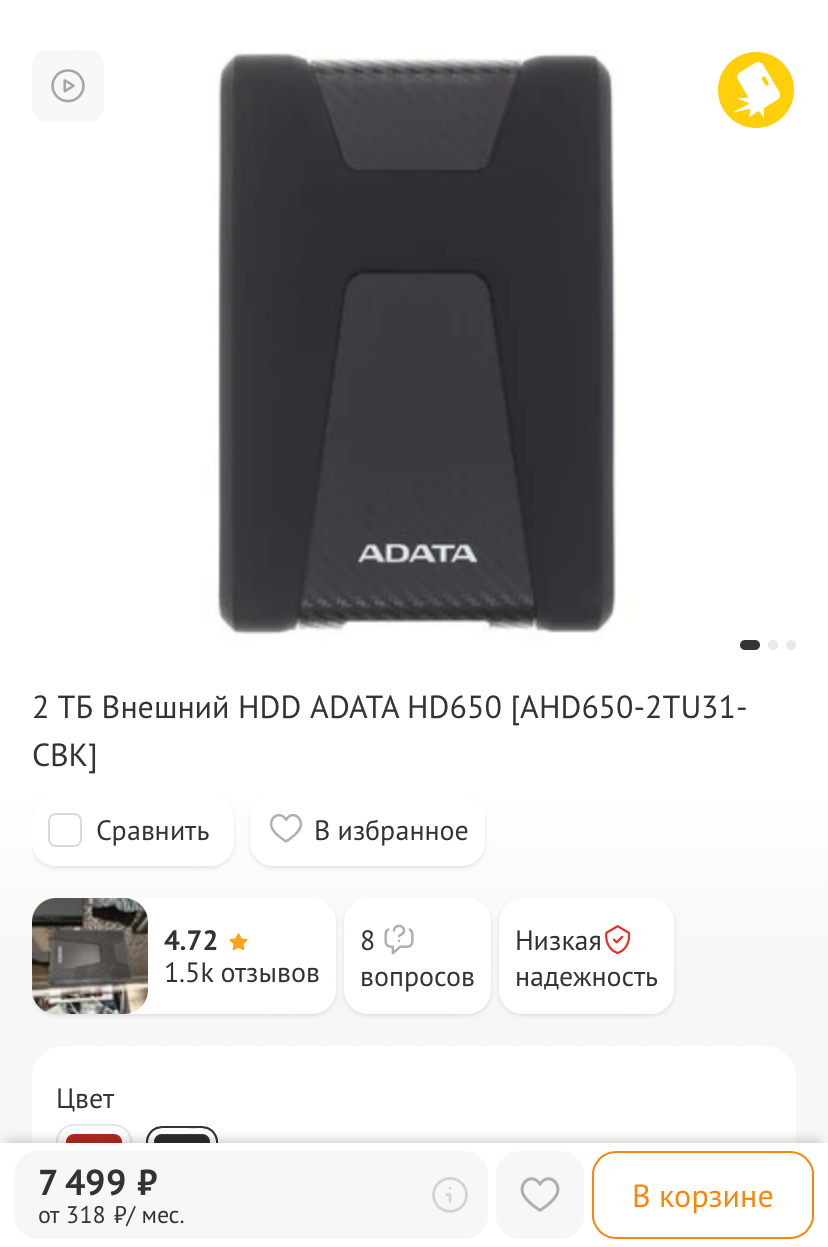Open price info icon
The height and width of the screenshot is (1247, 828).
coord(450,1194)
